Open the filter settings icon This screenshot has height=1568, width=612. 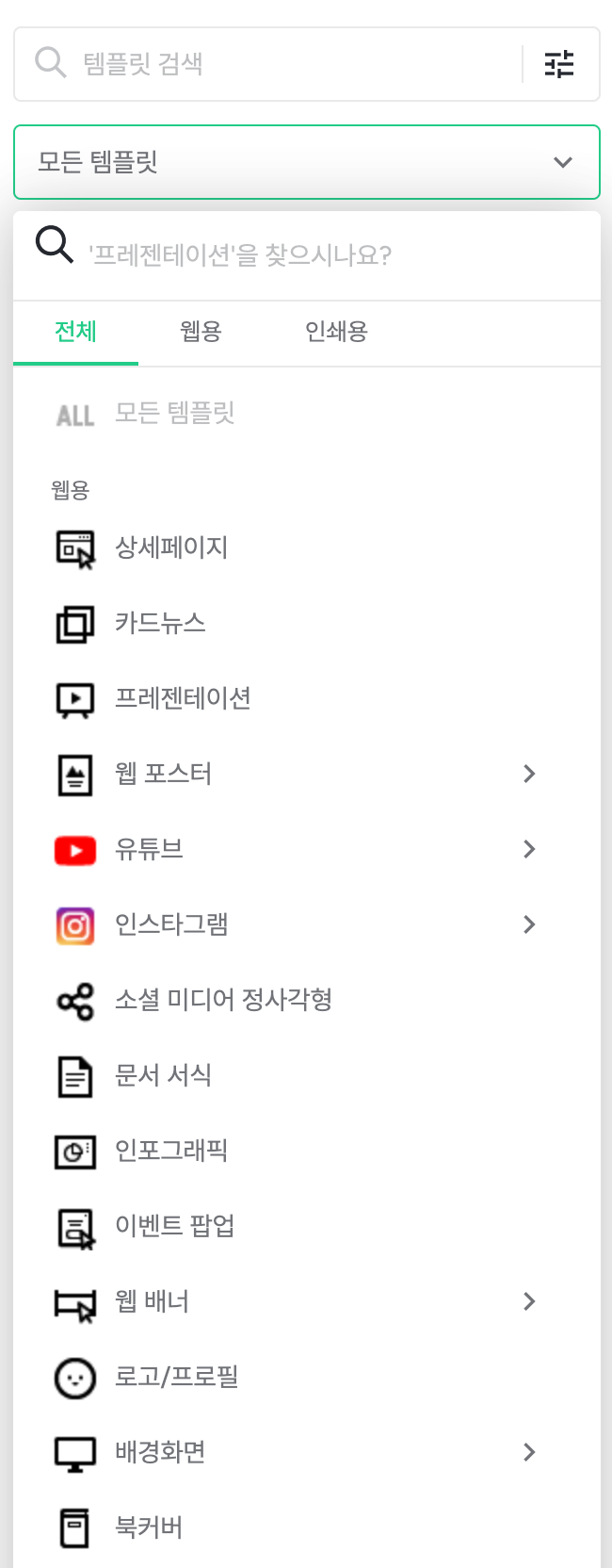(559, 64)
